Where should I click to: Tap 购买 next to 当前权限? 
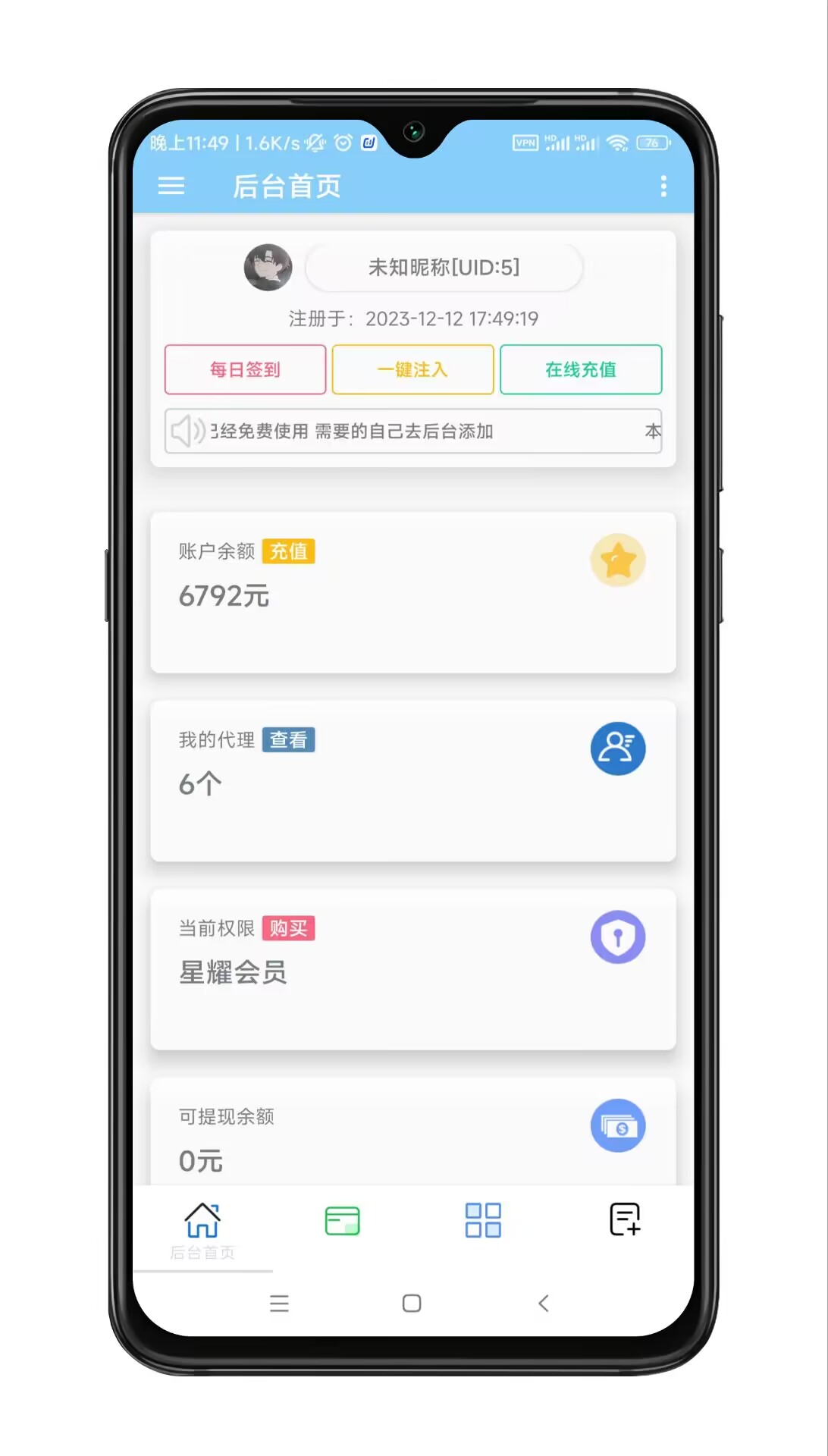(x=288, y=928)
